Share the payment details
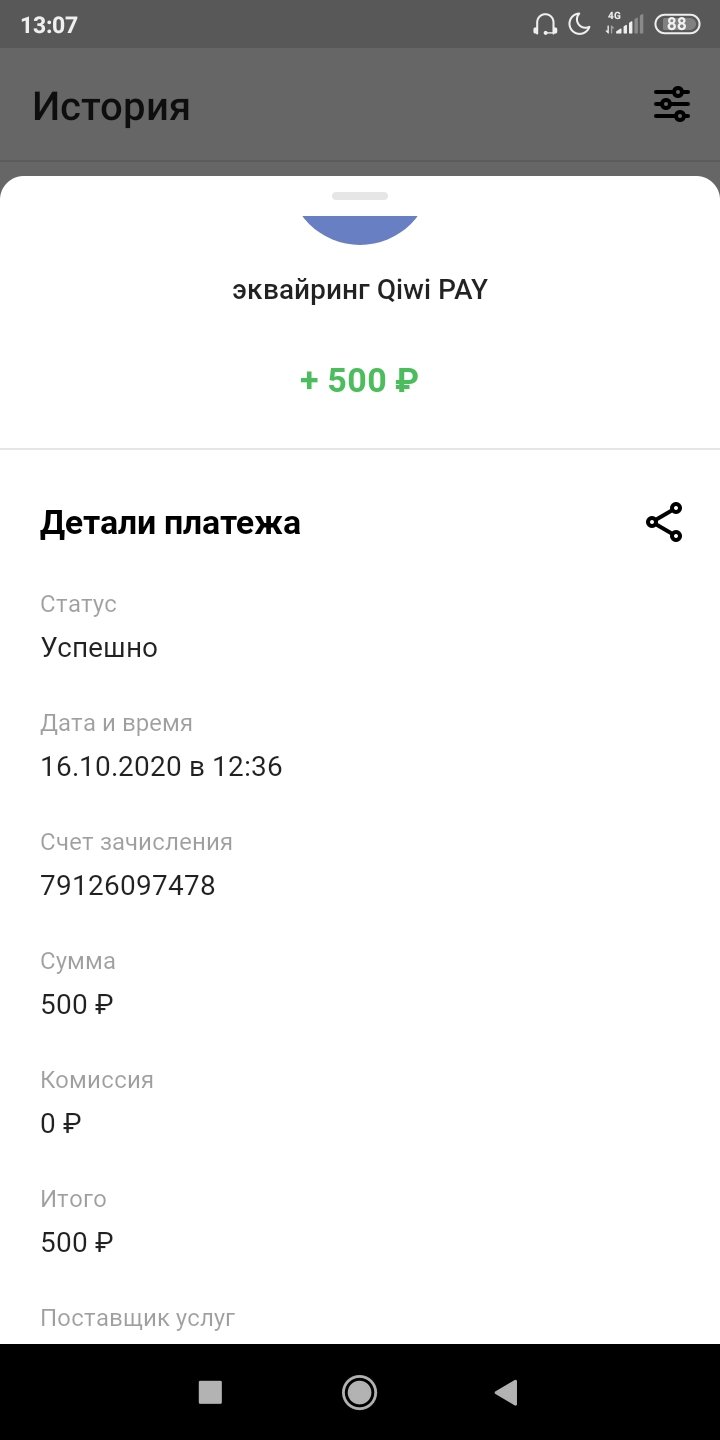Viewport: 720px width, 1440px height. click(x=664, y=522)
